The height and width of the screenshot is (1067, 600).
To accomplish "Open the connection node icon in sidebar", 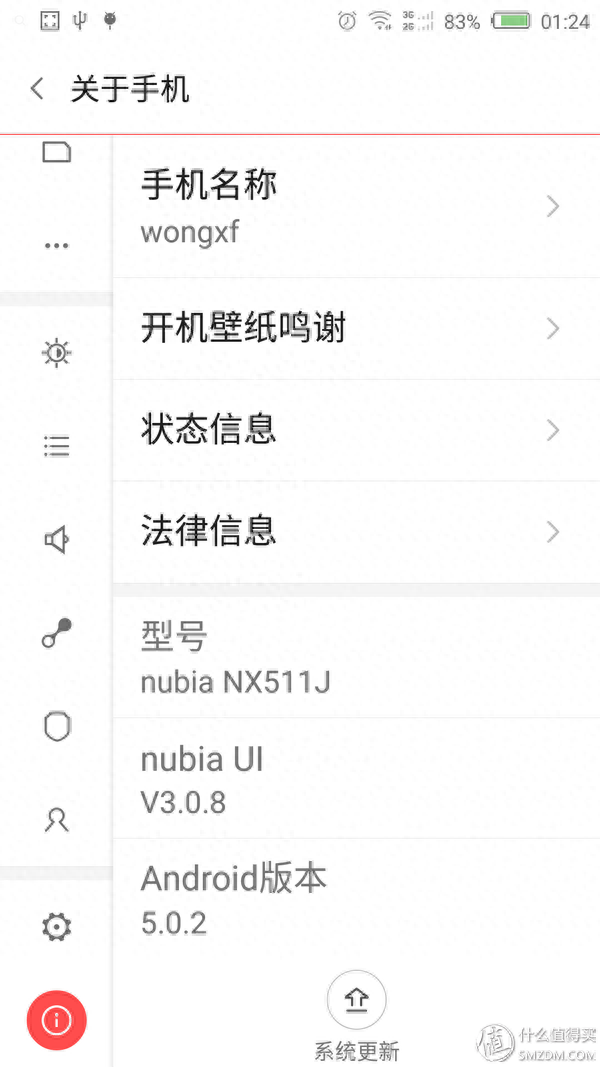I will (x=57, y=633).
